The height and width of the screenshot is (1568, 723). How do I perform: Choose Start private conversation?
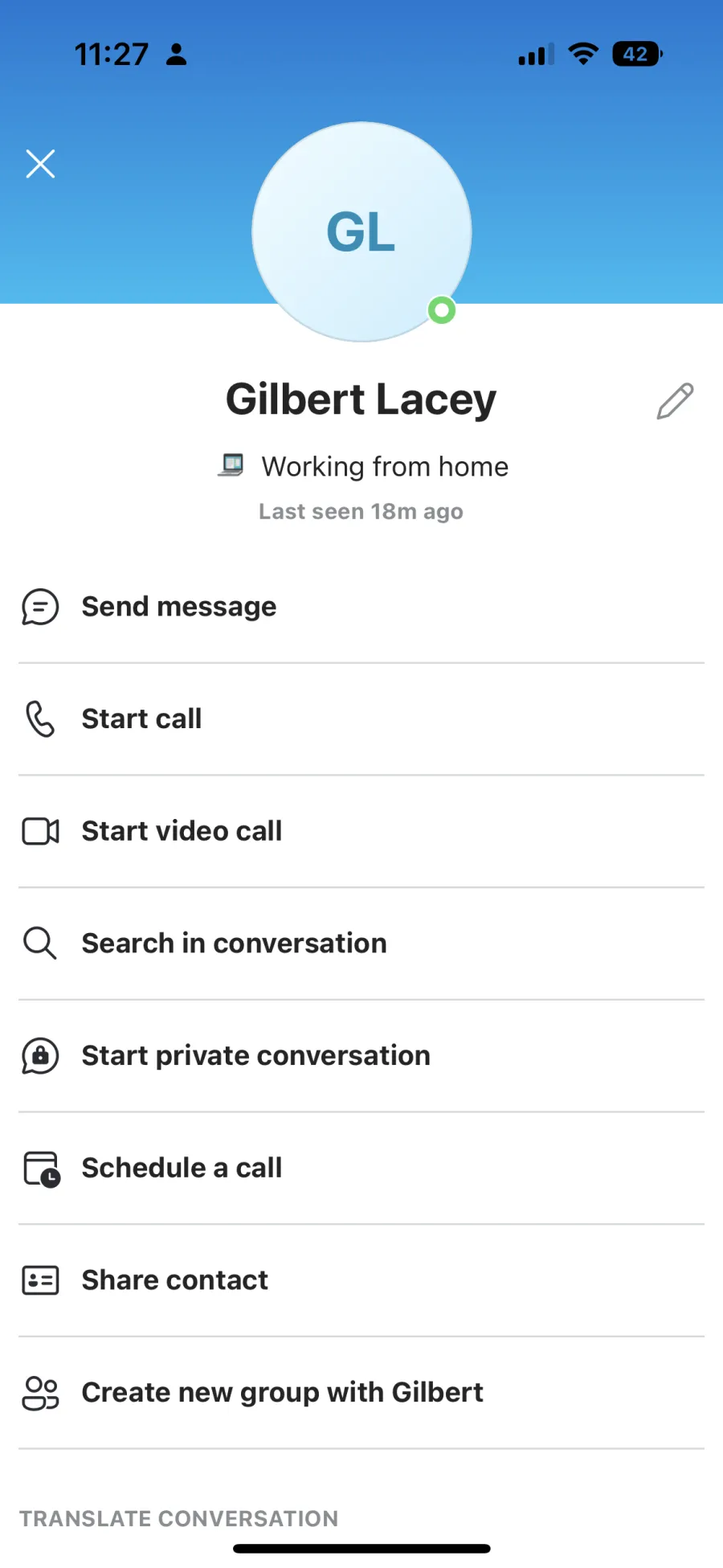(361, 1057)
